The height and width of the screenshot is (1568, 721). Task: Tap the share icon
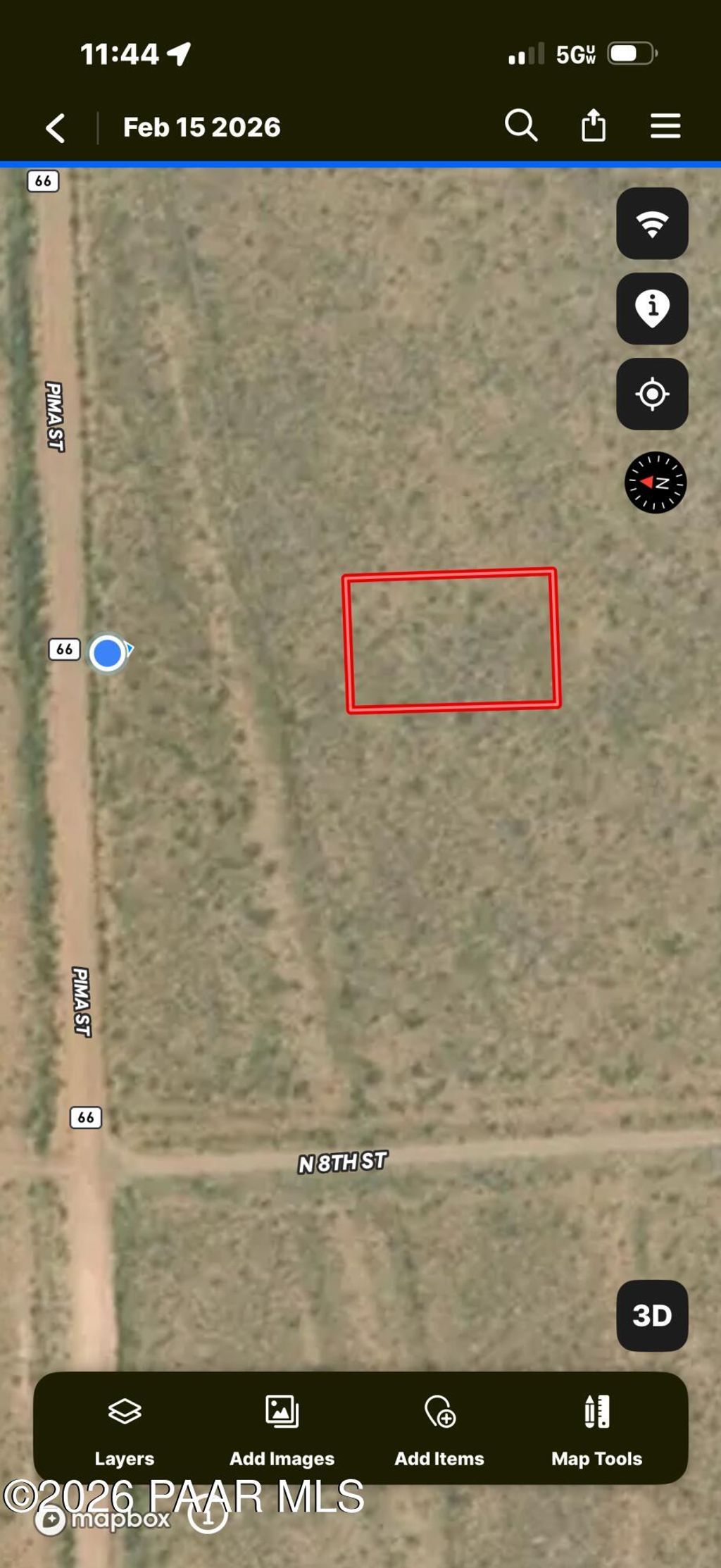click(594, 125)
